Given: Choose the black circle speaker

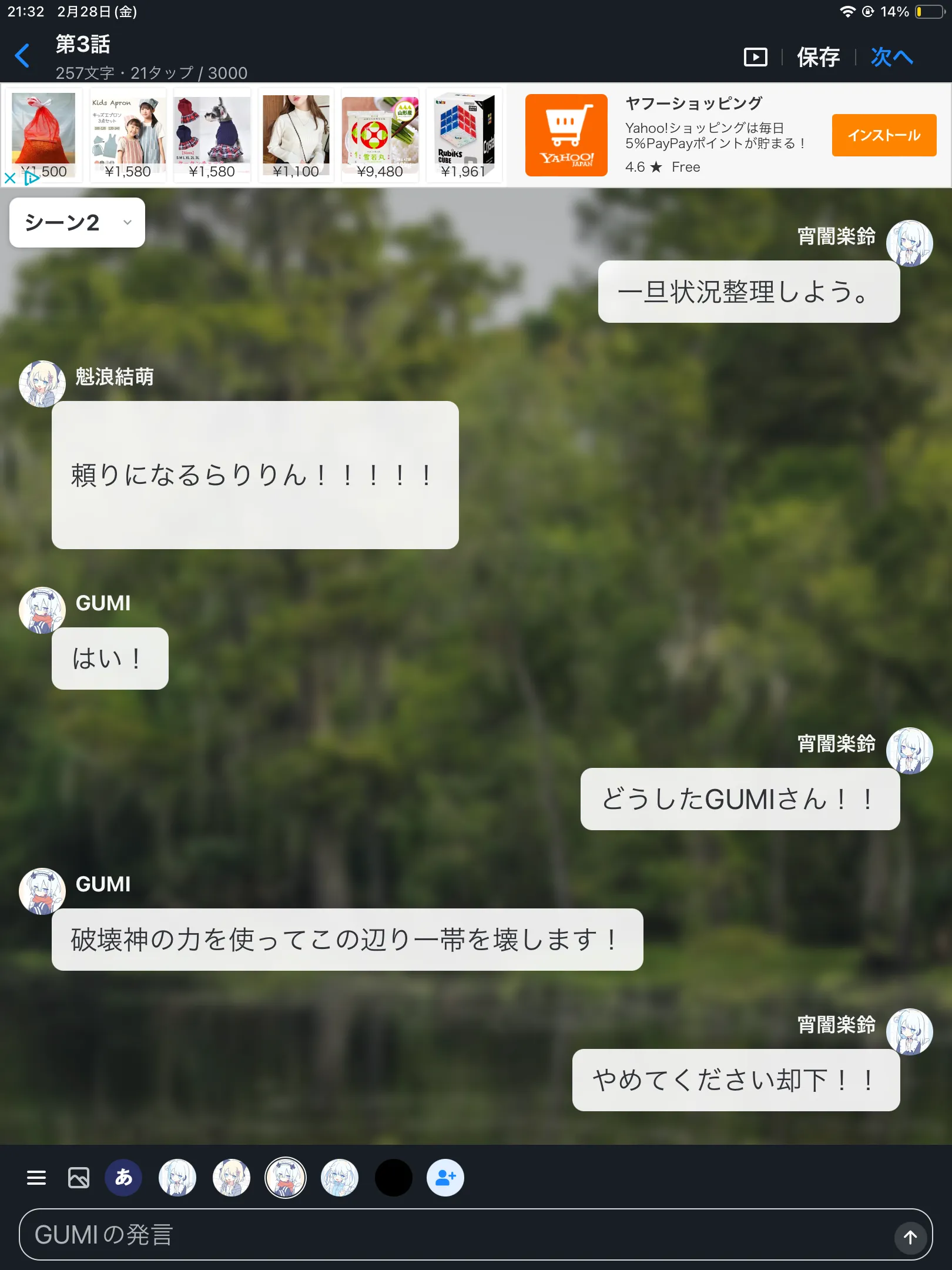Looking at the screenshot, I should pyautogui.click(x=393, y=1178).
